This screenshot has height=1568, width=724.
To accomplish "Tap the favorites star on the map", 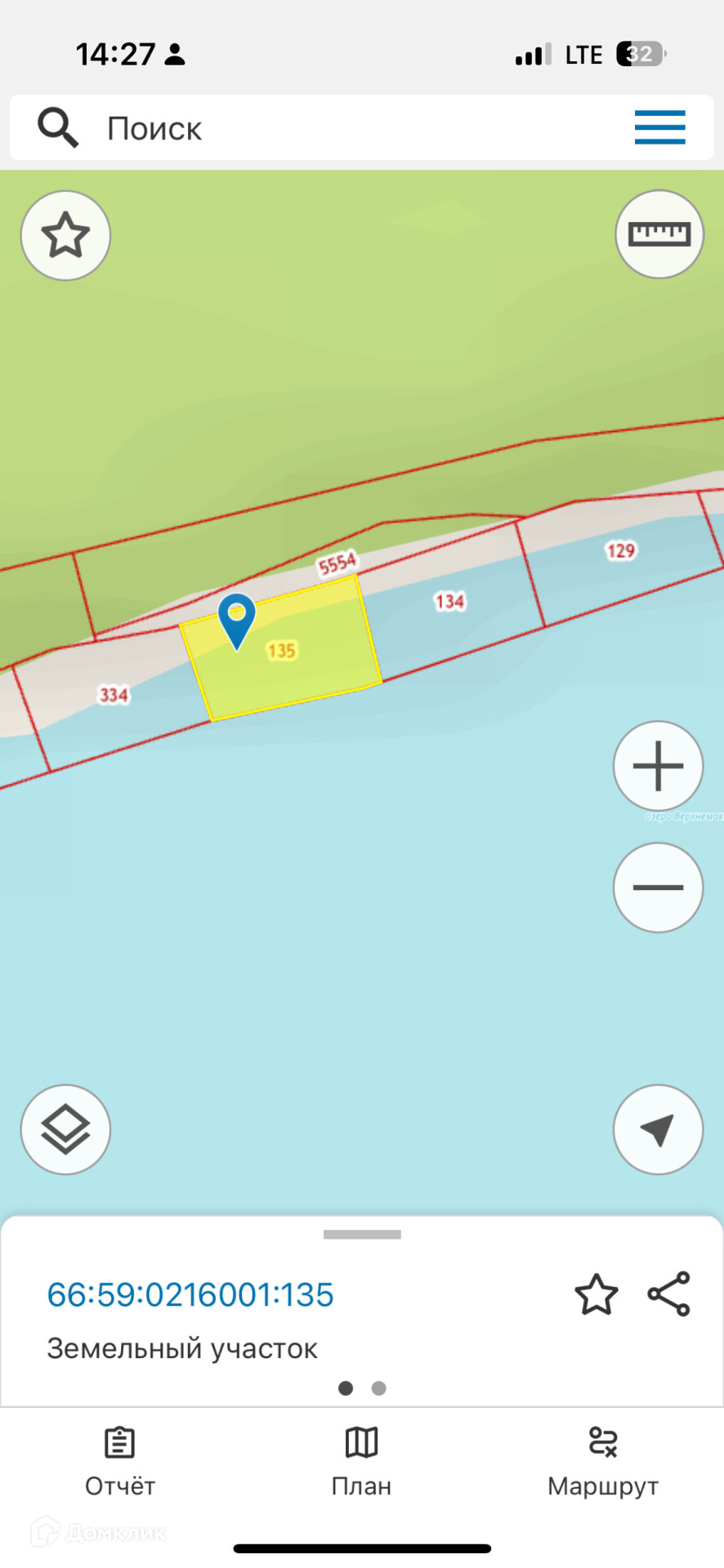I will [65, 236].
